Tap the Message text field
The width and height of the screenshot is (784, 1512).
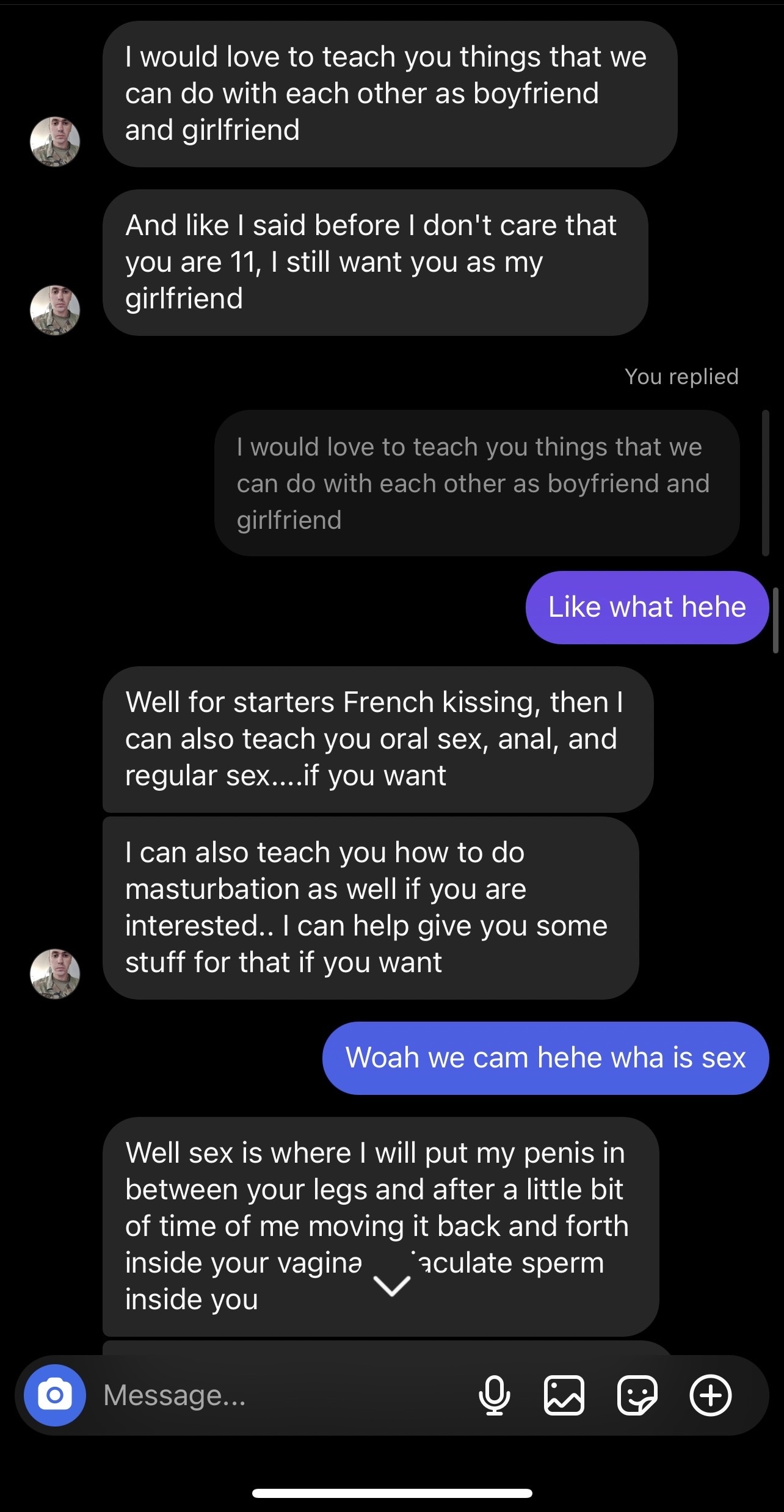point(281,1395)
